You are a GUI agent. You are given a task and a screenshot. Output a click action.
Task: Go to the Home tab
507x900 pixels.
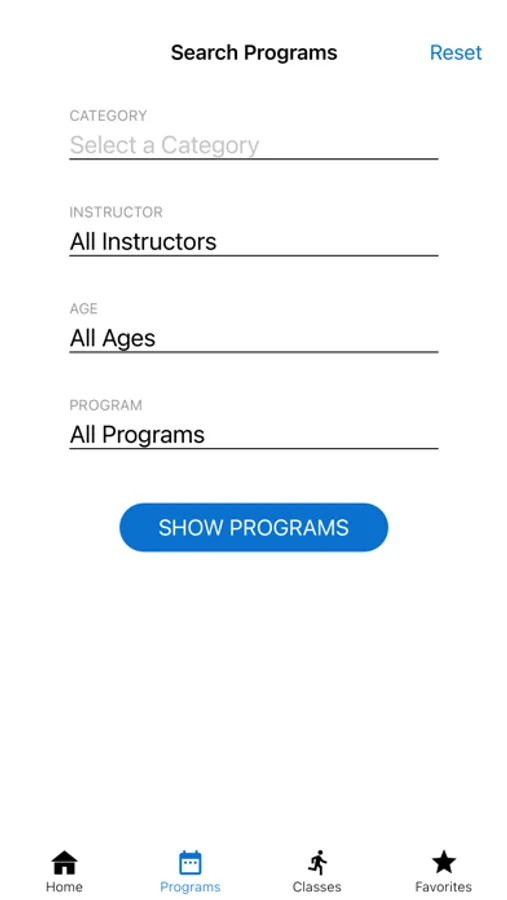64,871
